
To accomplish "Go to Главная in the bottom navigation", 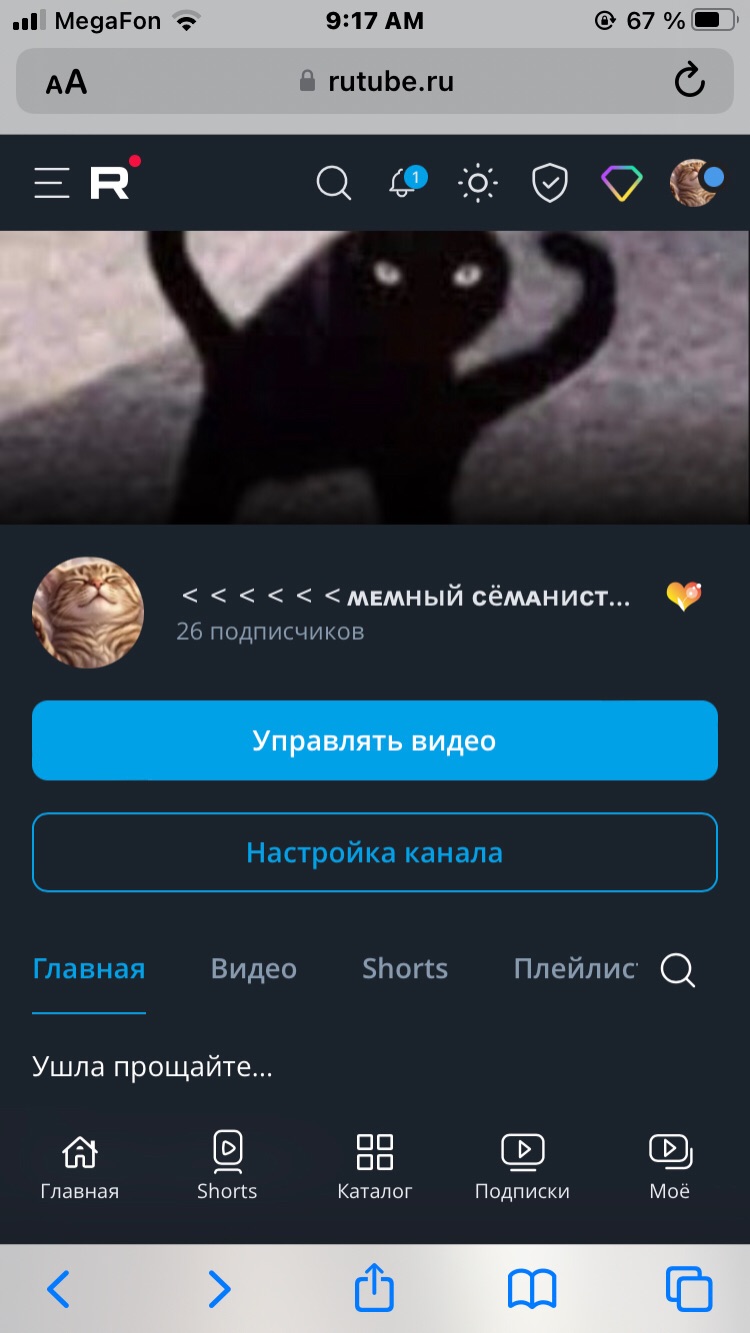I will point(79,1165).
